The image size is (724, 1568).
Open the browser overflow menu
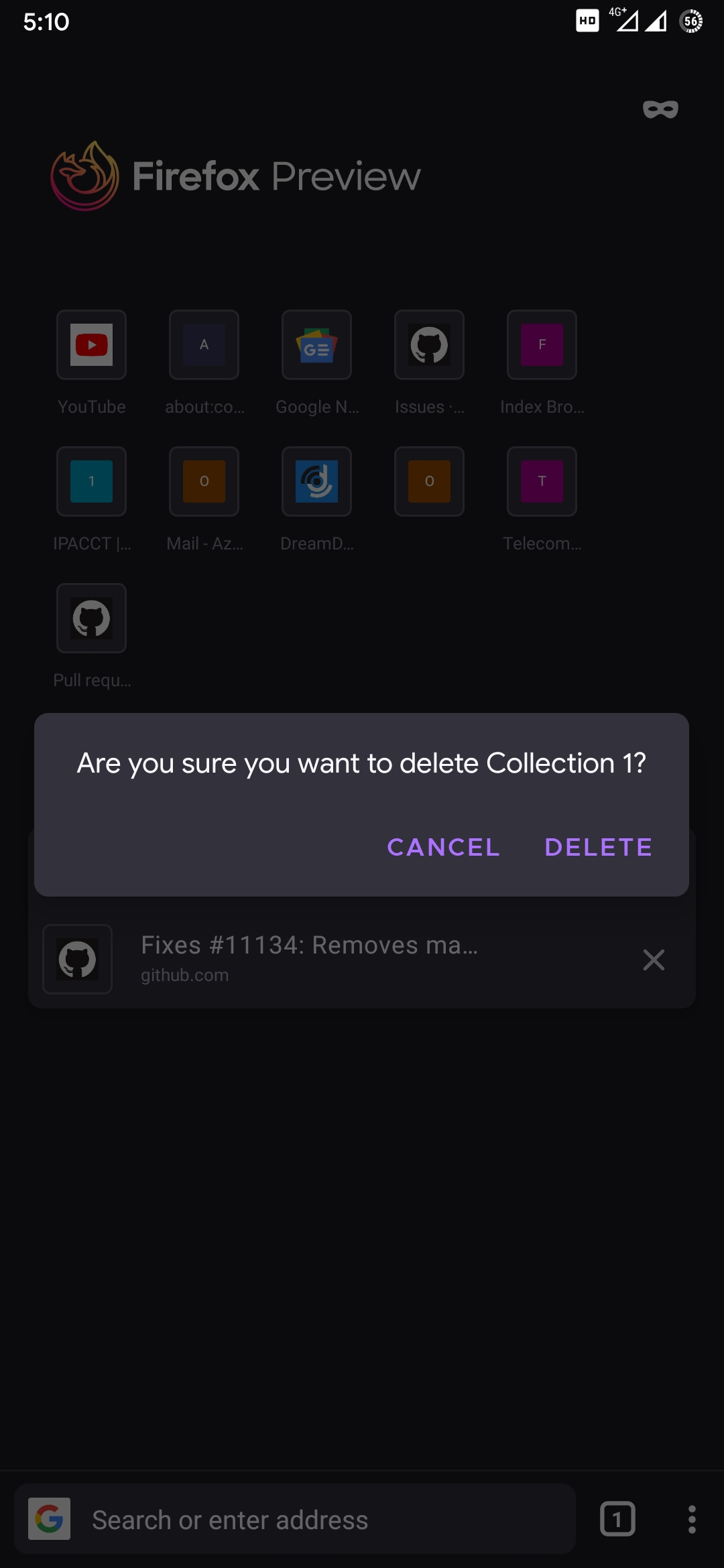pyautogui.click(x=691, y=1519)
